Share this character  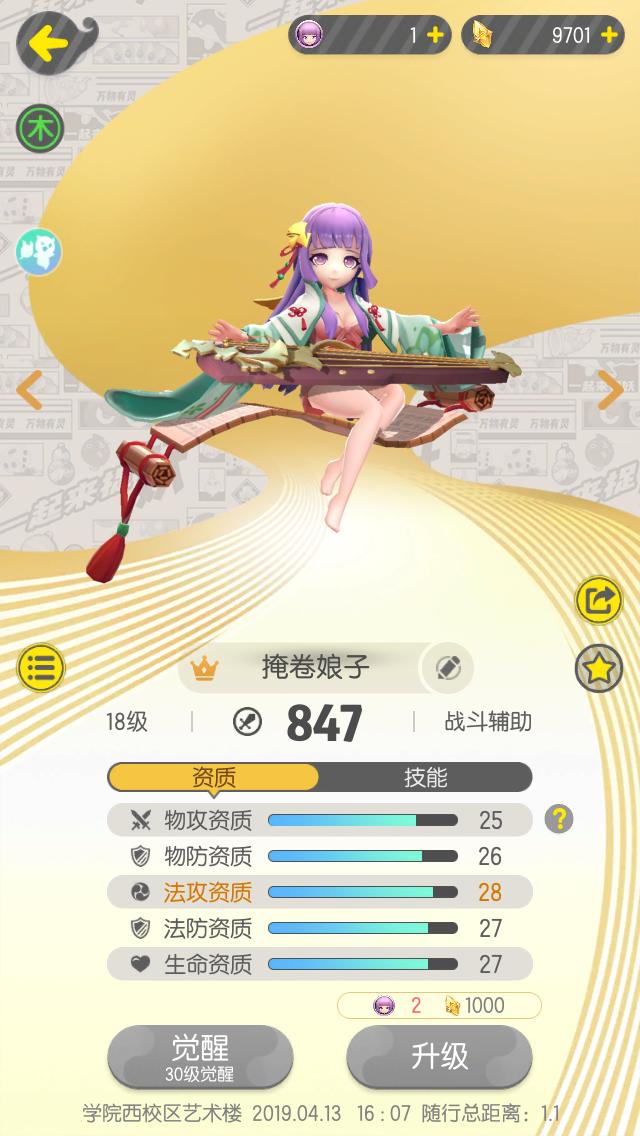coord(598,600)
